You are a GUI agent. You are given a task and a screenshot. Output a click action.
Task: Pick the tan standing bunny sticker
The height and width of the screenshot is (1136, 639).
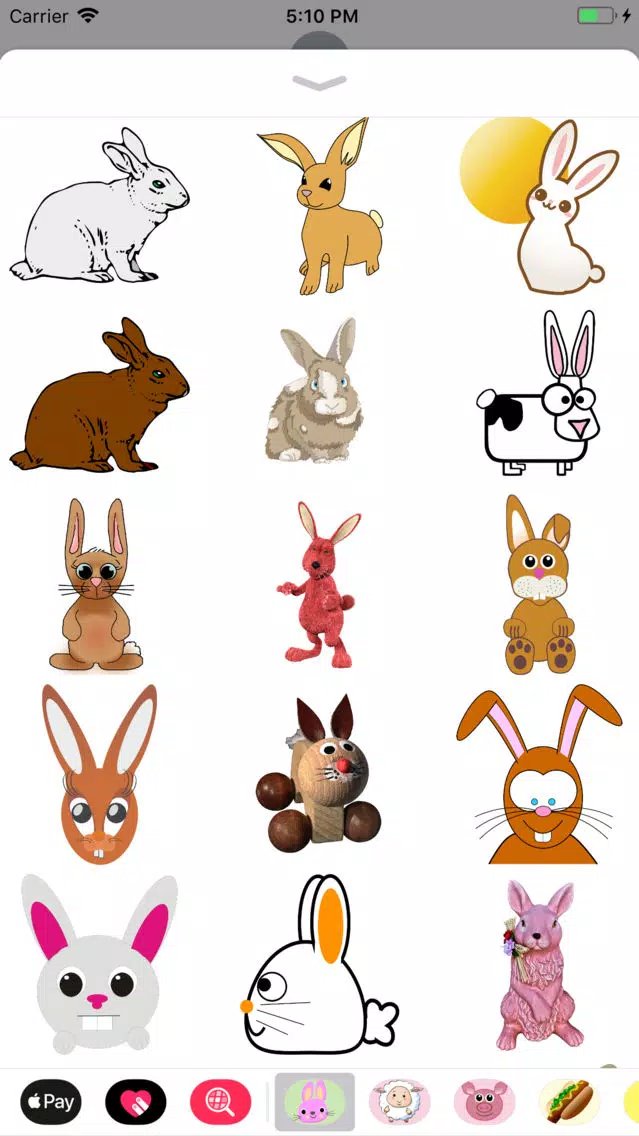322,207
